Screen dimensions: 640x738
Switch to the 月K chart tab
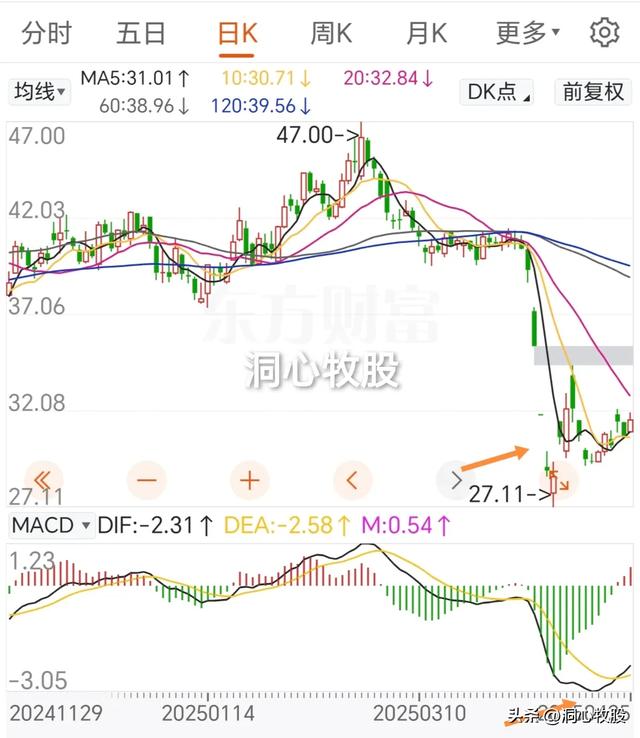point(426,33)
